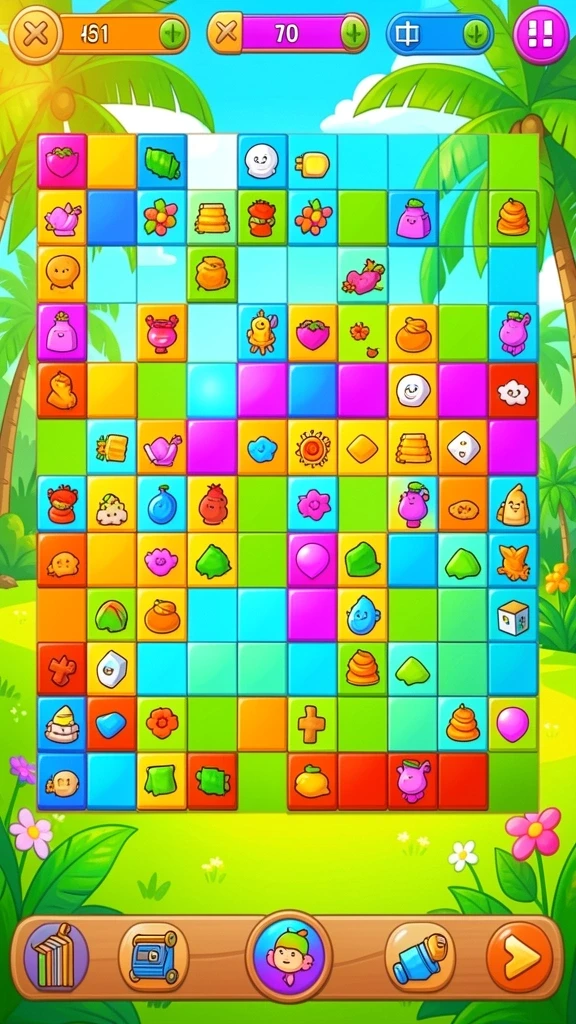Image resolution: width=576 pixels, height=1024 pixels.
Task: Tap the character avatar in the center
Action: point(289,955)
